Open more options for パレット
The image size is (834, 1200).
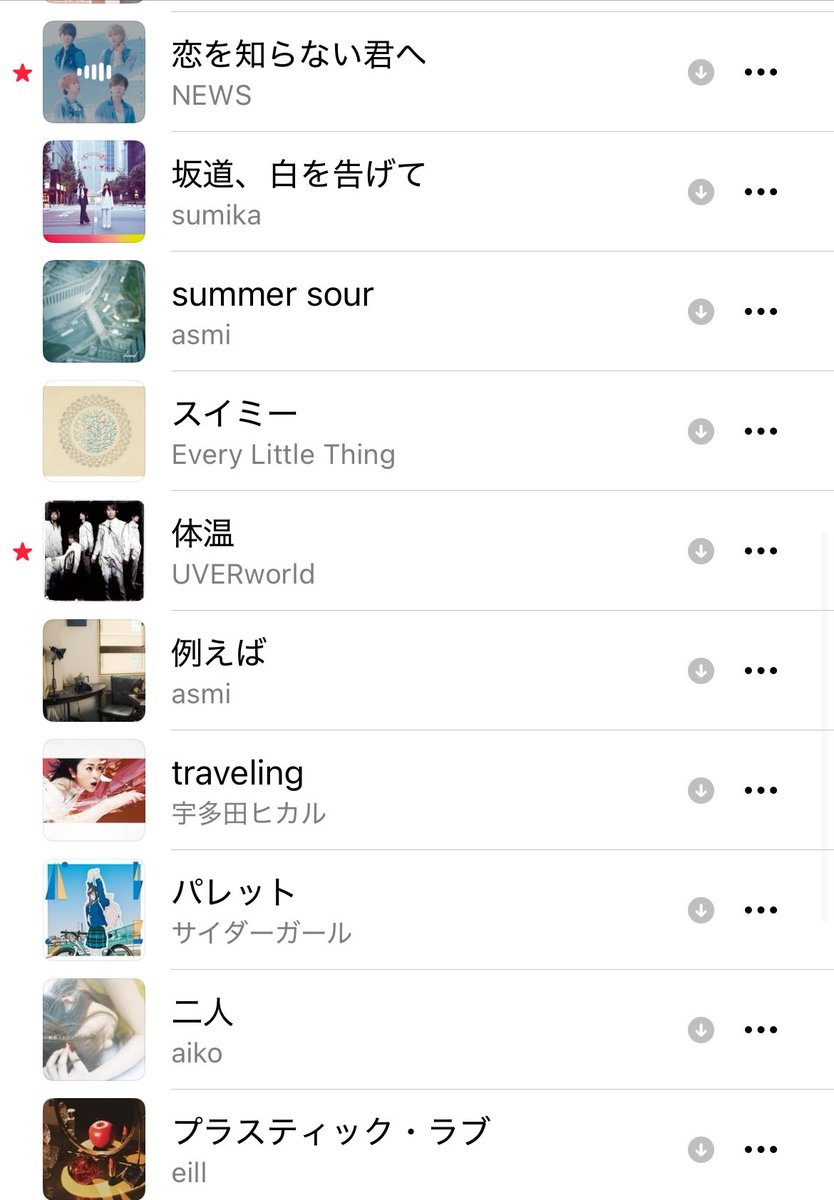click(x=760, y=910)
